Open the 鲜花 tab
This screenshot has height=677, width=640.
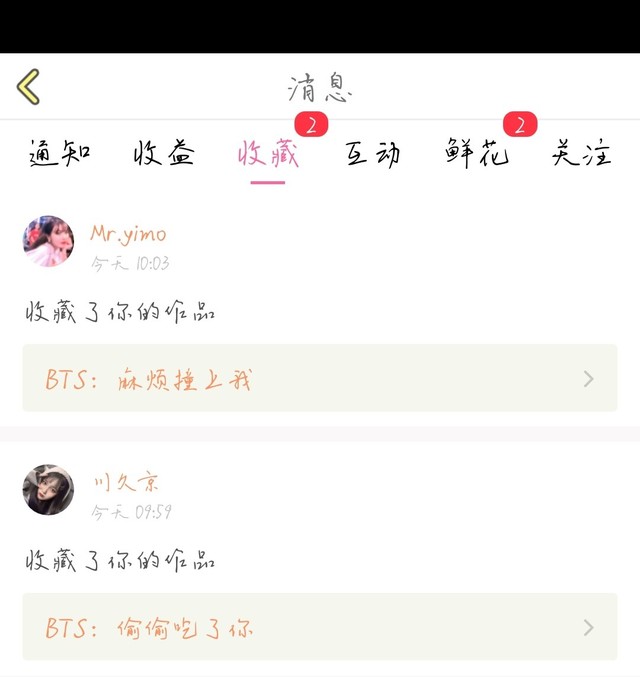tap(477, 154)
